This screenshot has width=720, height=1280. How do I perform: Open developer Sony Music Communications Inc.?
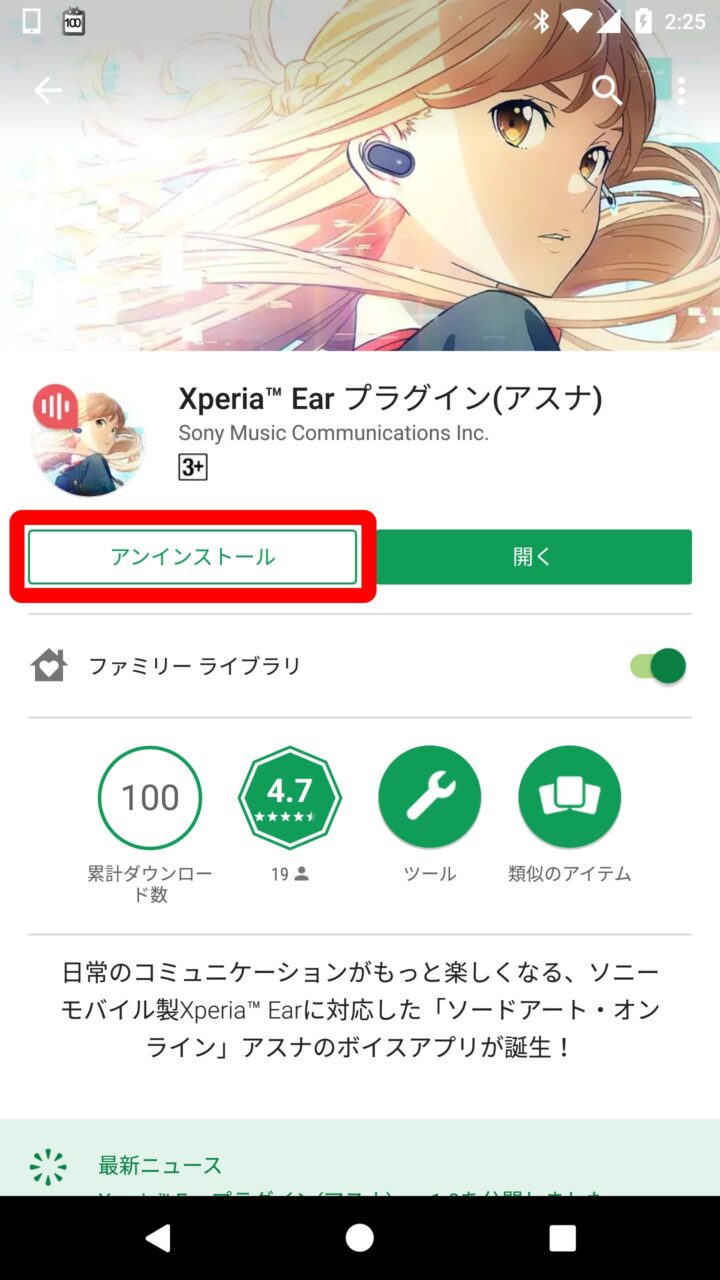333,433
